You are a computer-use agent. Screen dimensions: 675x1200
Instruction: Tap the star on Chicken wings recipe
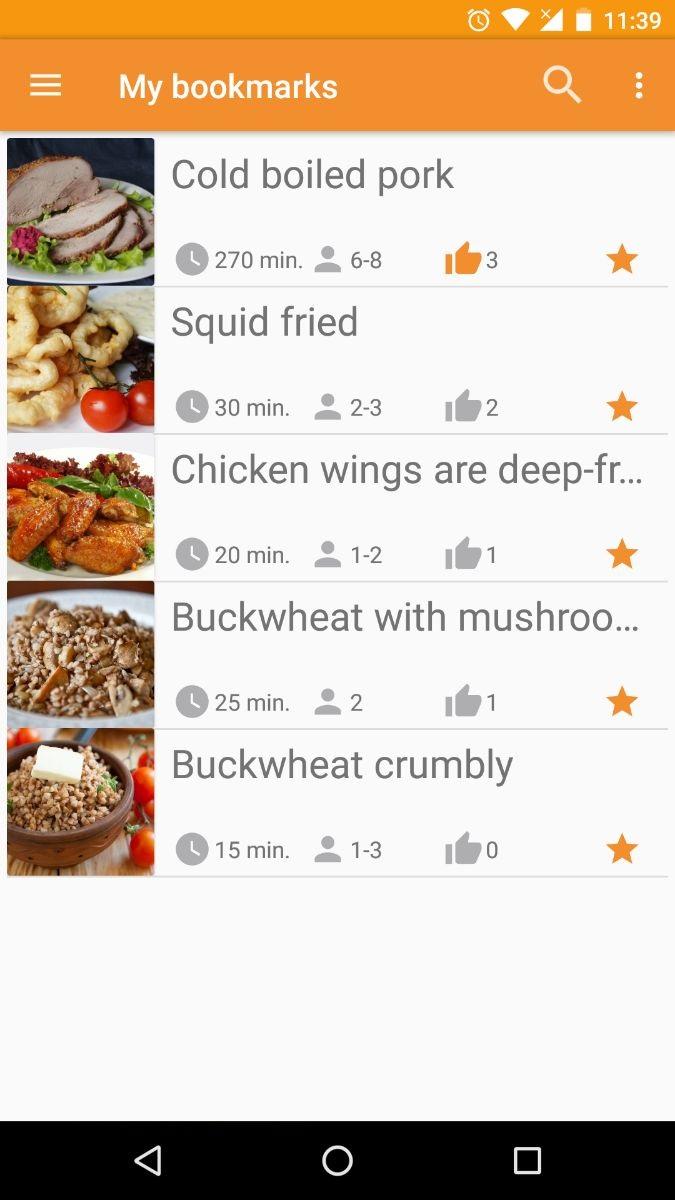[x=622, y=554]
